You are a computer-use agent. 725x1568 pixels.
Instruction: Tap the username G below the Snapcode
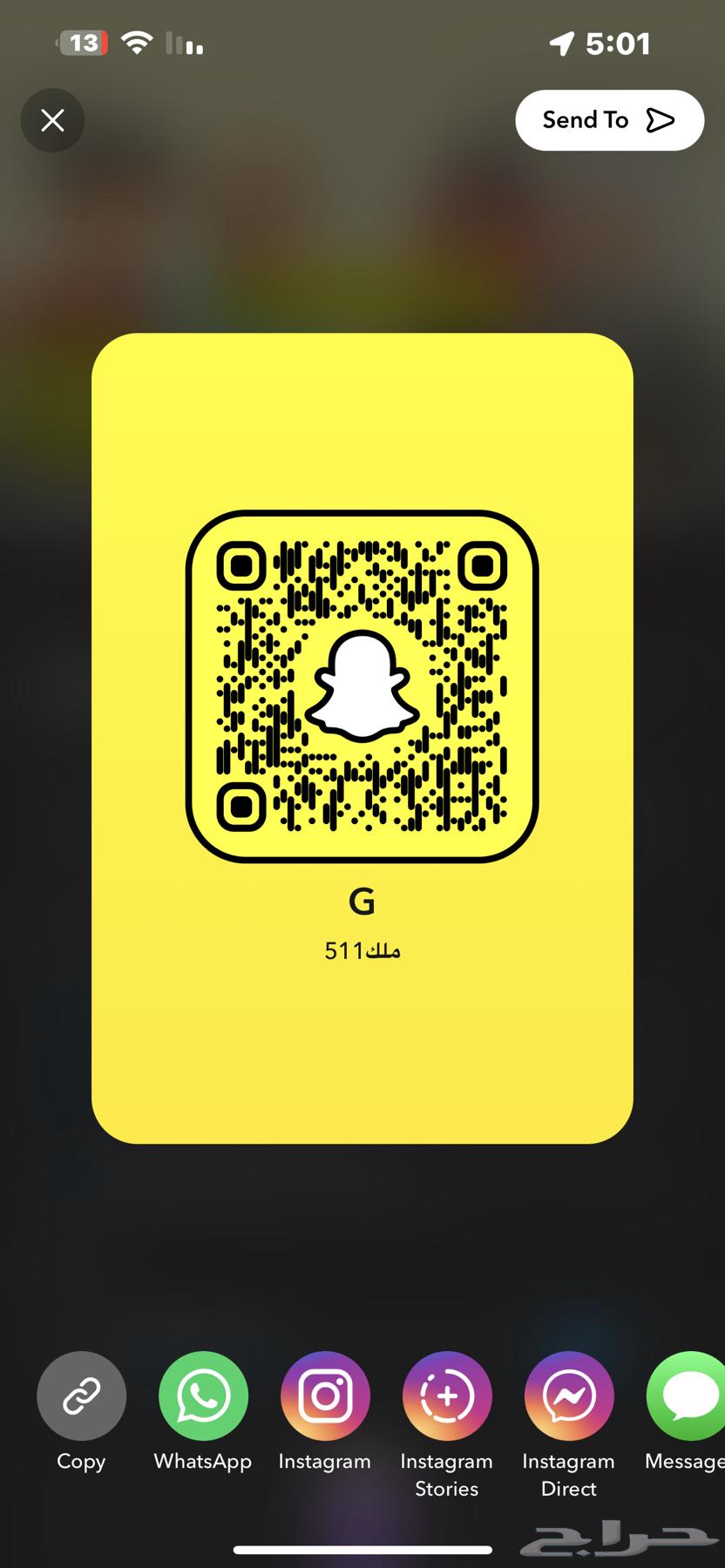[x=362, y=902]
